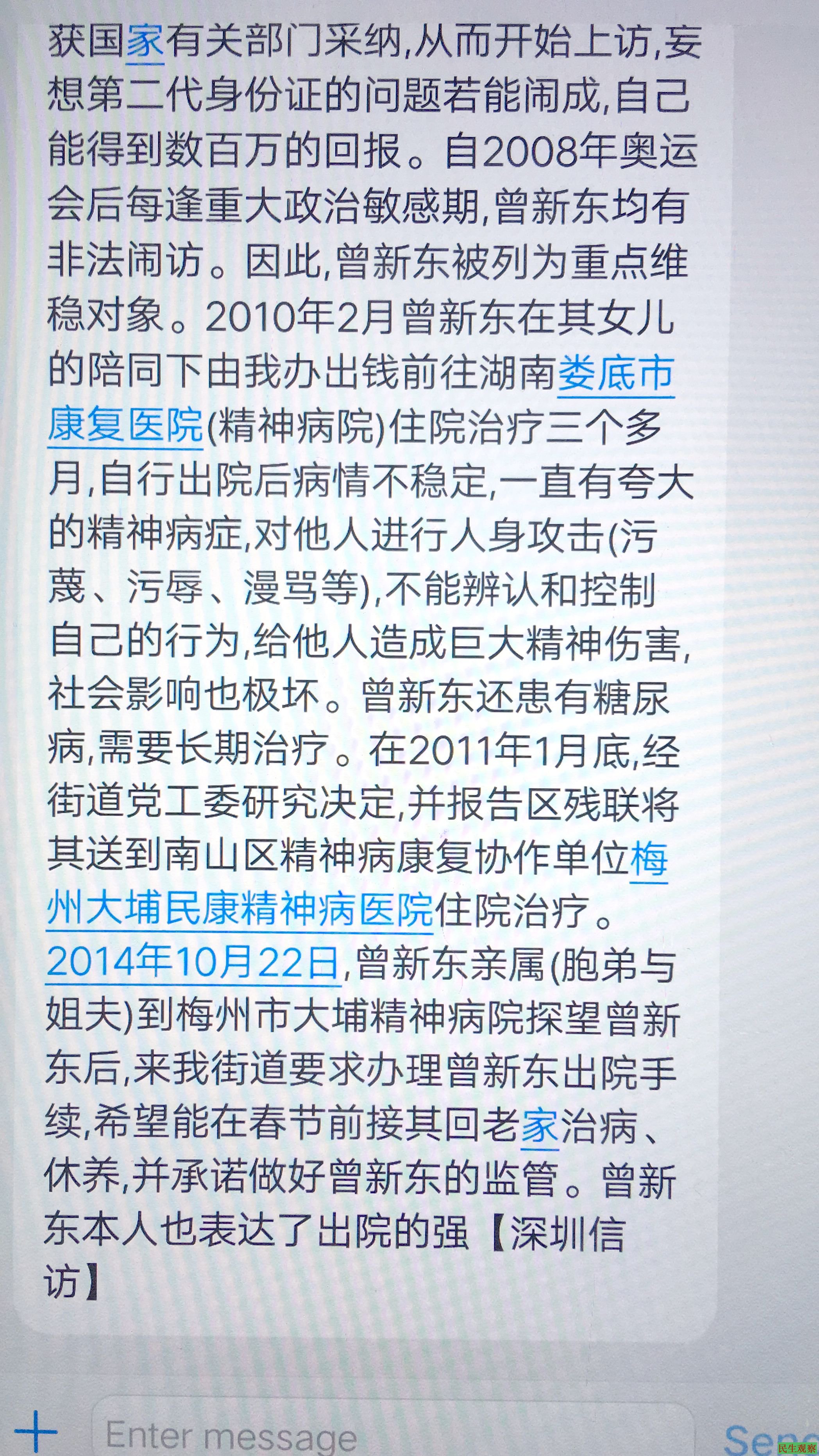Screen dimensions: 819x1456
Task: Tap the underlined 家 in 获国家
Action: point(145,42)
